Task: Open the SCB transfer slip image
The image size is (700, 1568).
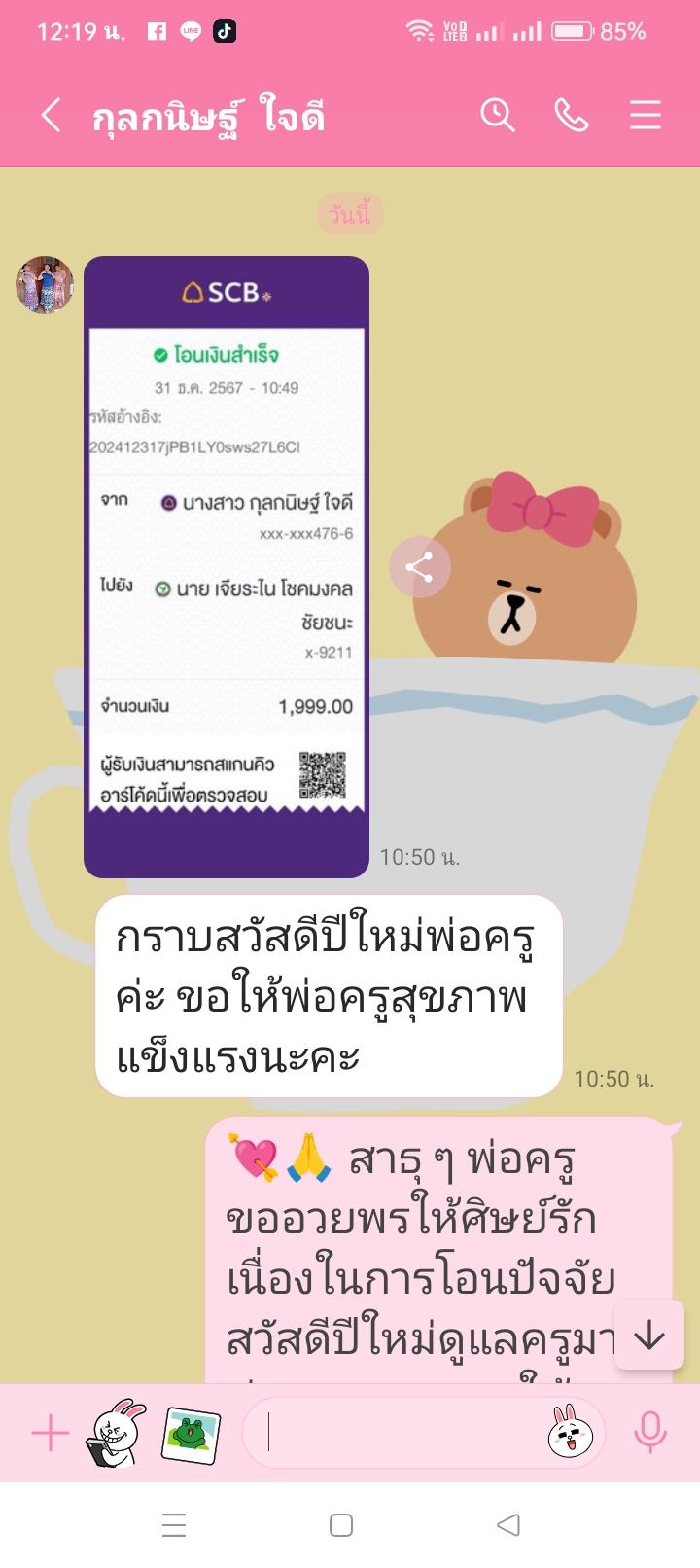Action: (227, 566)
